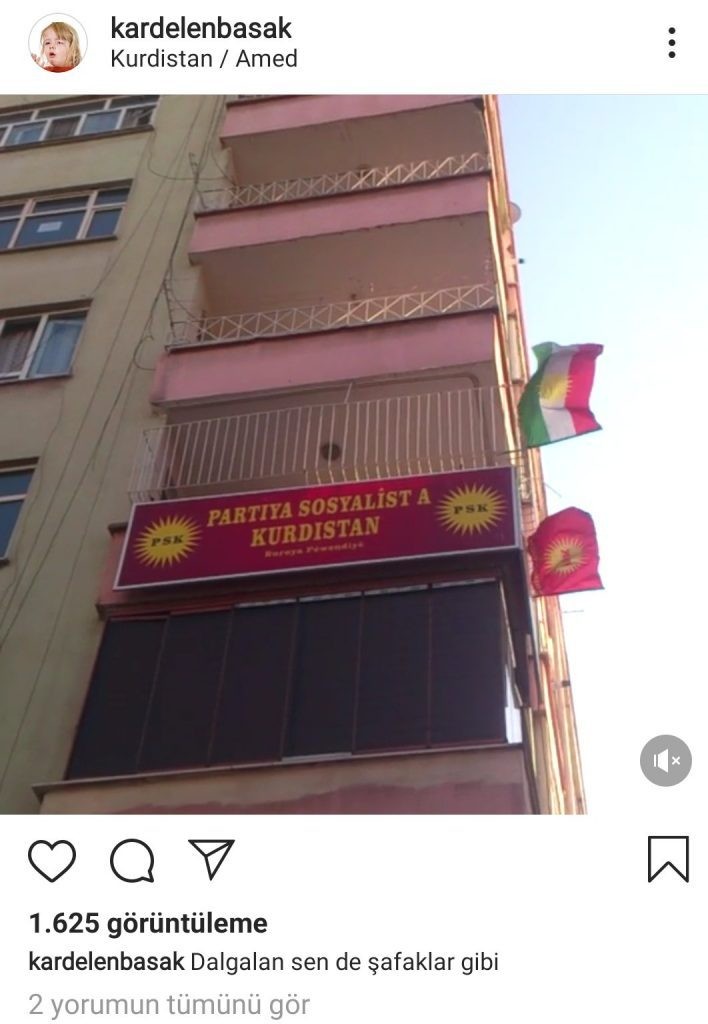Open the comment bubble icon

click(132, 860)
